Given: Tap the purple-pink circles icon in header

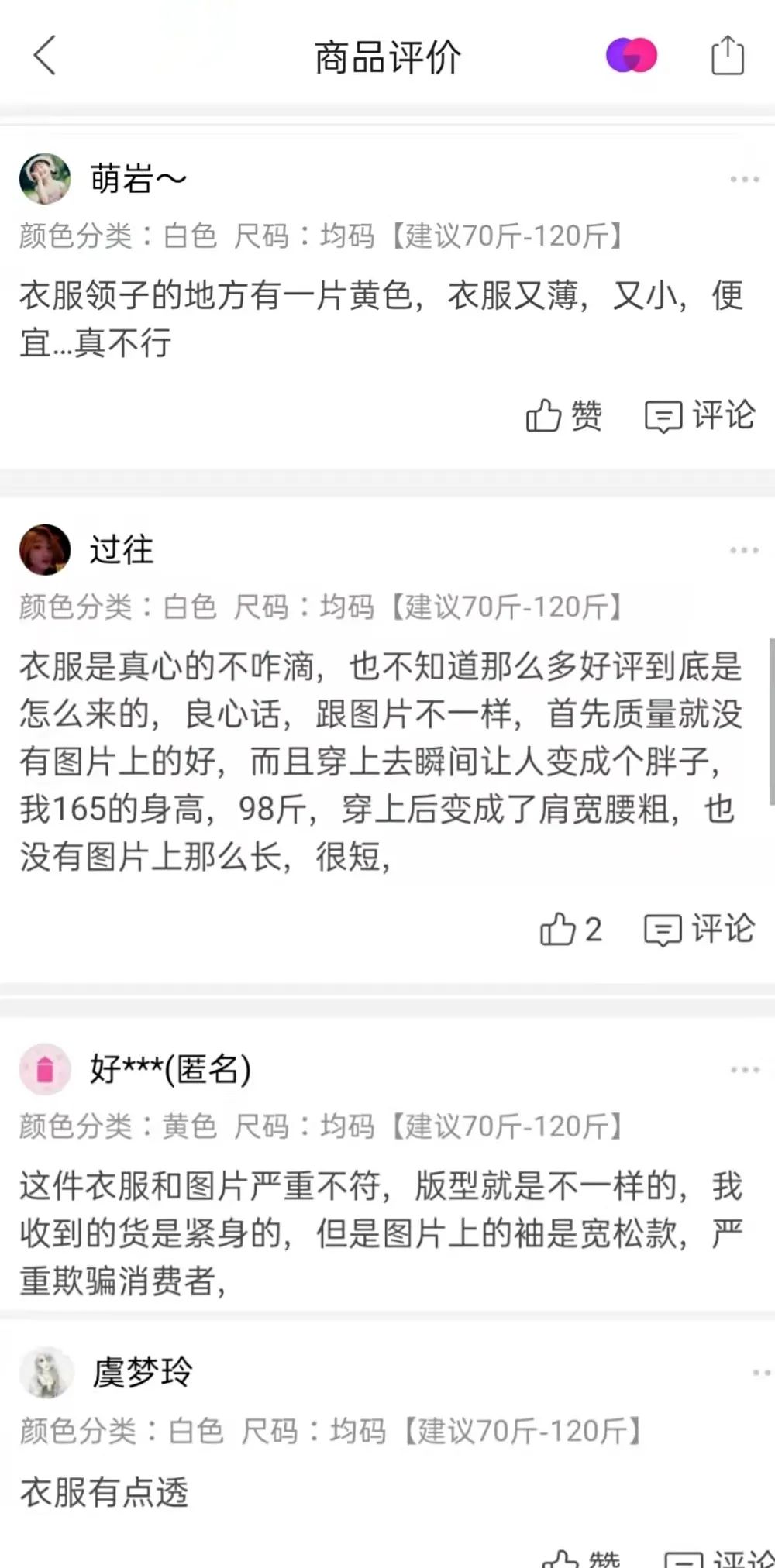Looking at the screenshot, I should 631,56.
